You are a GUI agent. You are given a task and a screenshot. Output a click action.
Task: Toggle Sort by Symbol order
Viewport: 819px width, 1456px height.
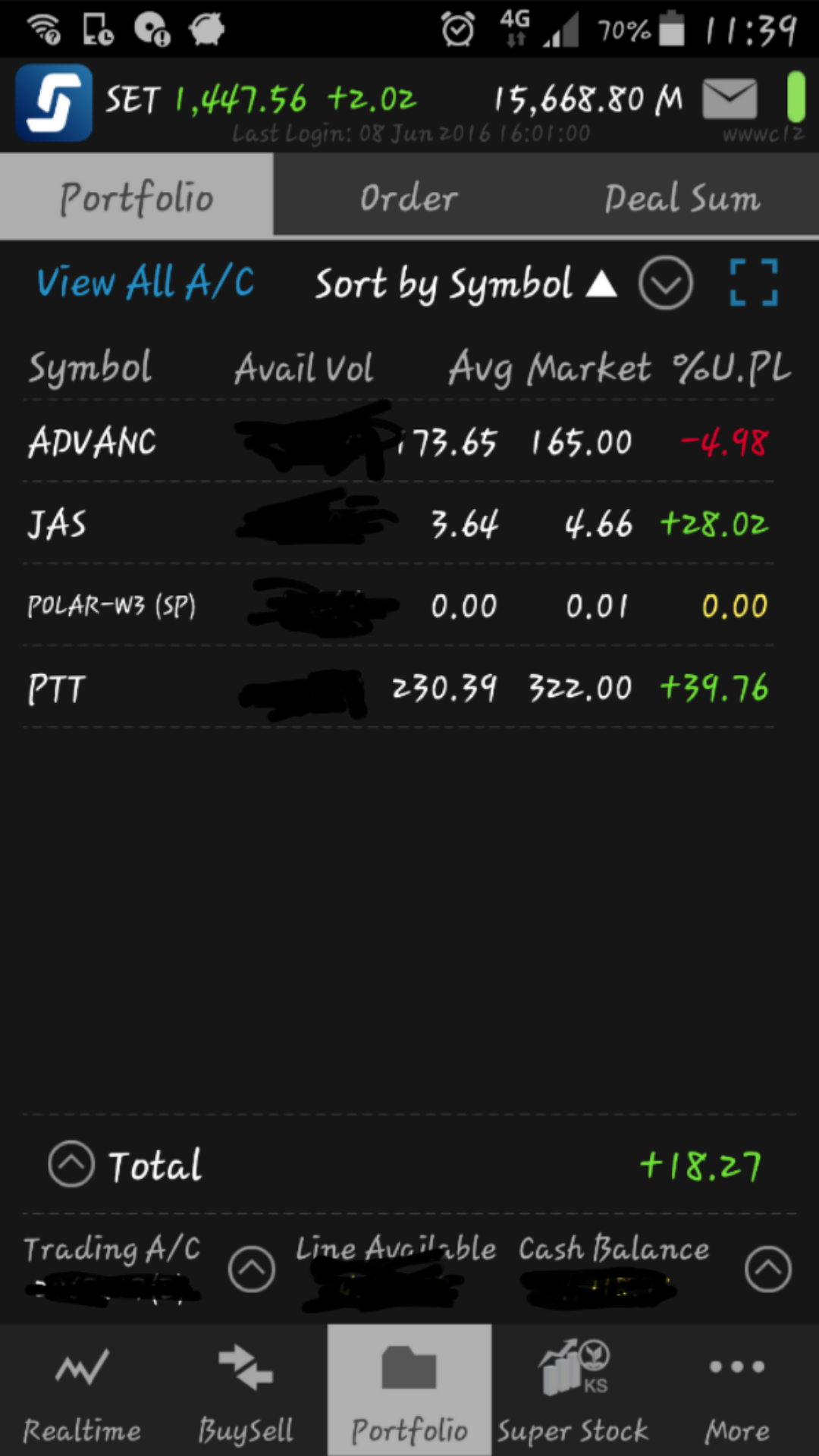[465, 284]
